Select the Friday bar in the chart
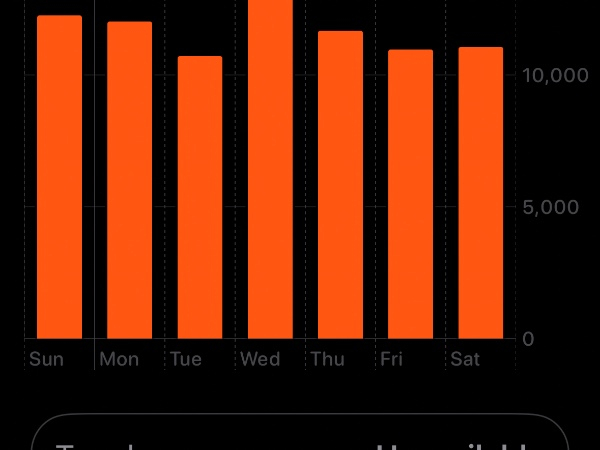 tap(410, 195)
